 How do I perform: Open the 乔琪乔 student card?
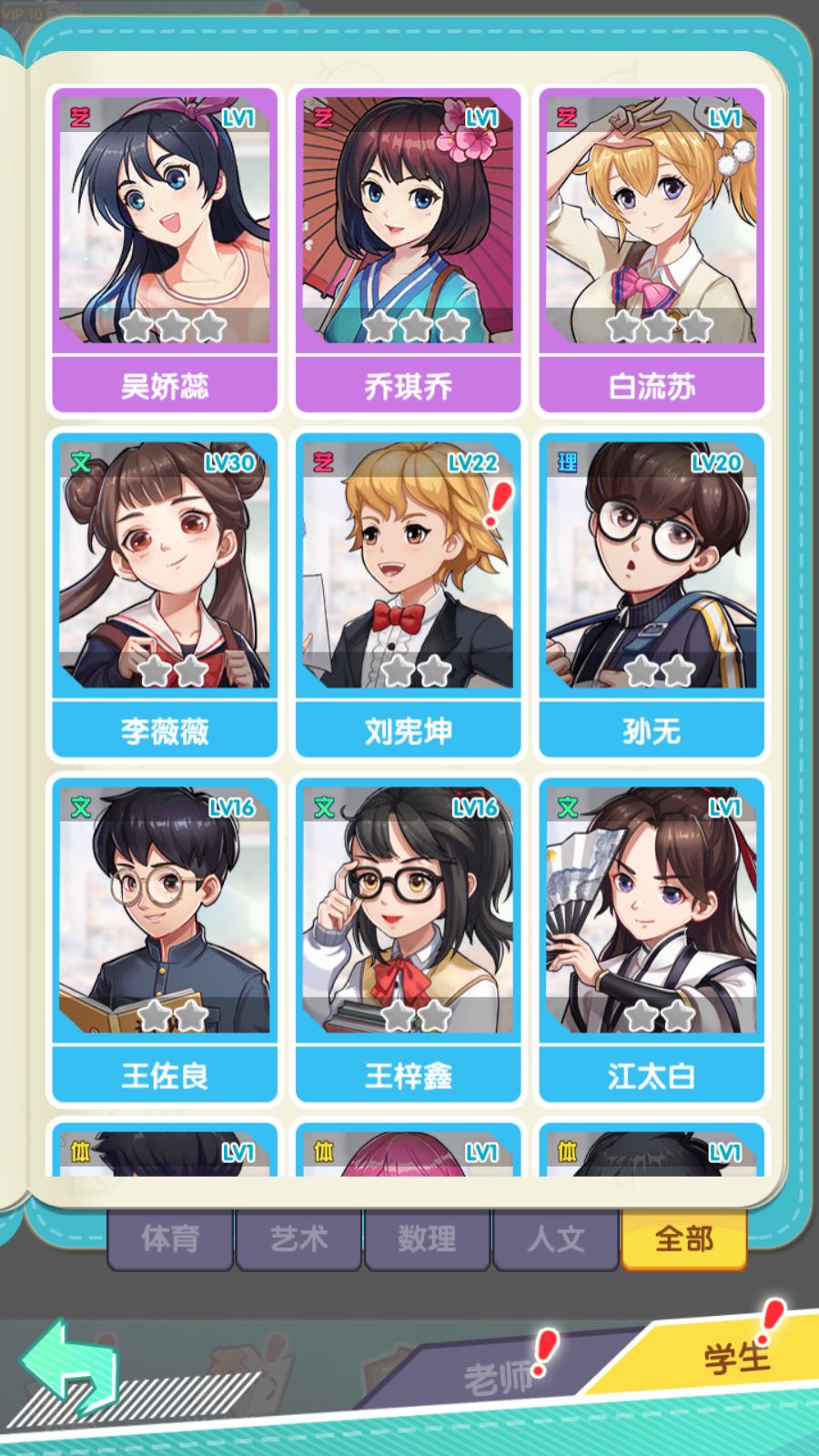pyautogui.click(x=409, y=250)
